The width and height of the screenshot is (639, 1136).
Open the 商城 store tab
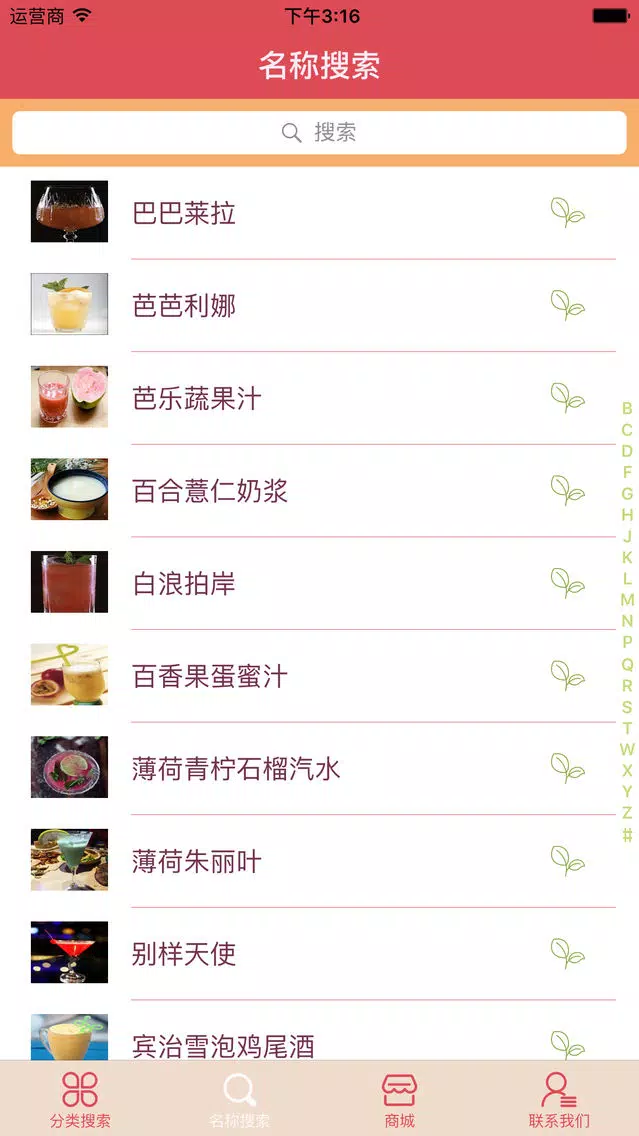tap(399, 1100)
